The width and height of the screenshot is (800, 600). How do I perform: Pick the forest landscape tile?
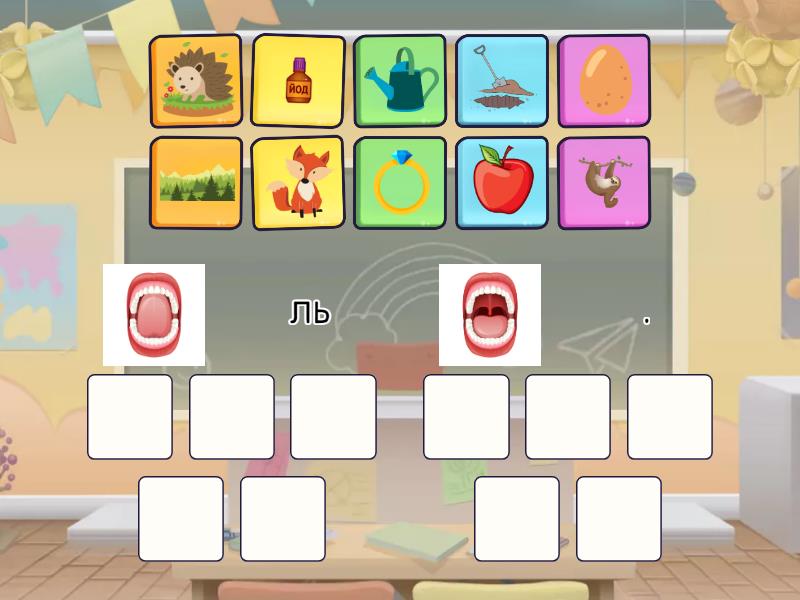196,183
